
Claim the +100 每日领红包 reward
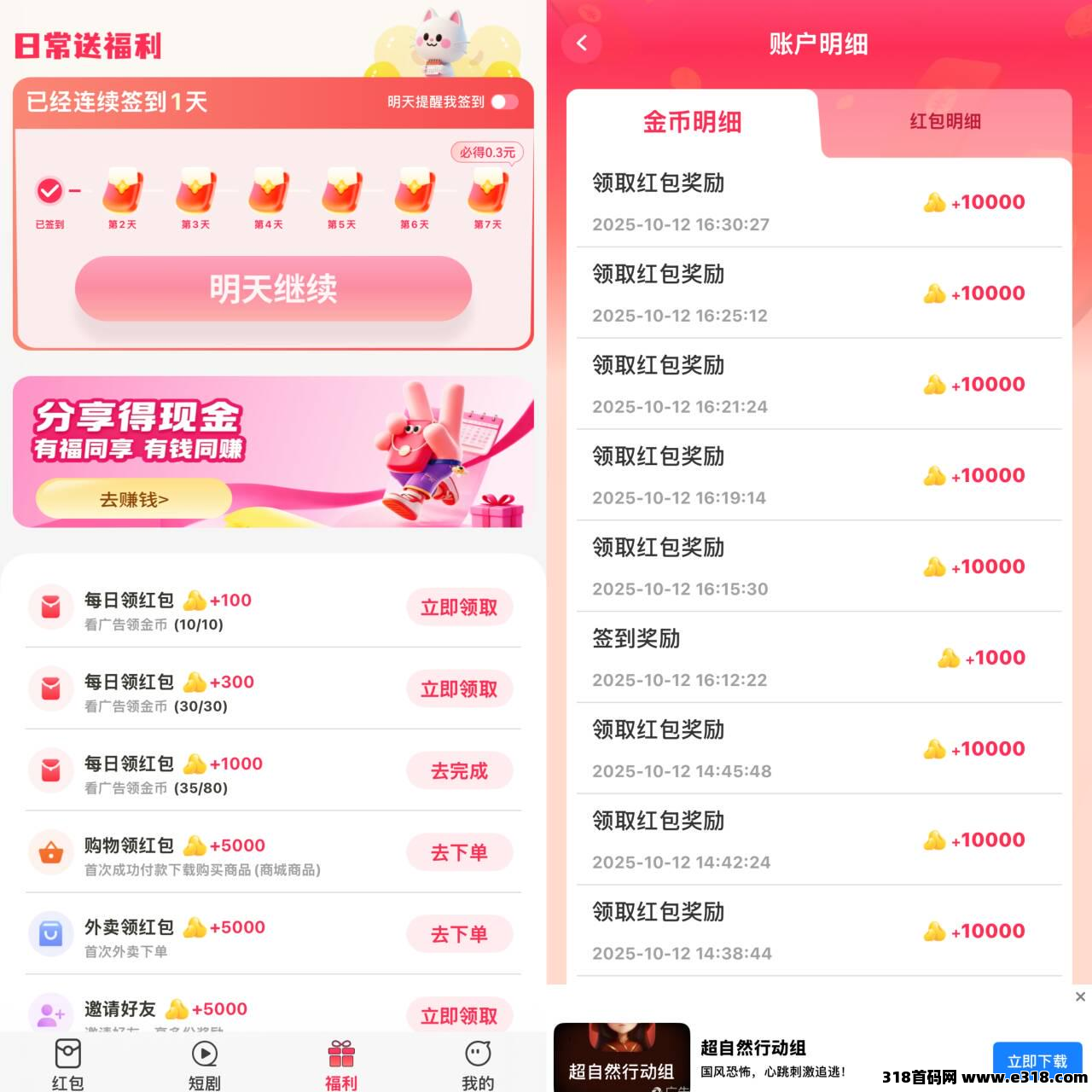pyautogui.click(x=459, y=607)
